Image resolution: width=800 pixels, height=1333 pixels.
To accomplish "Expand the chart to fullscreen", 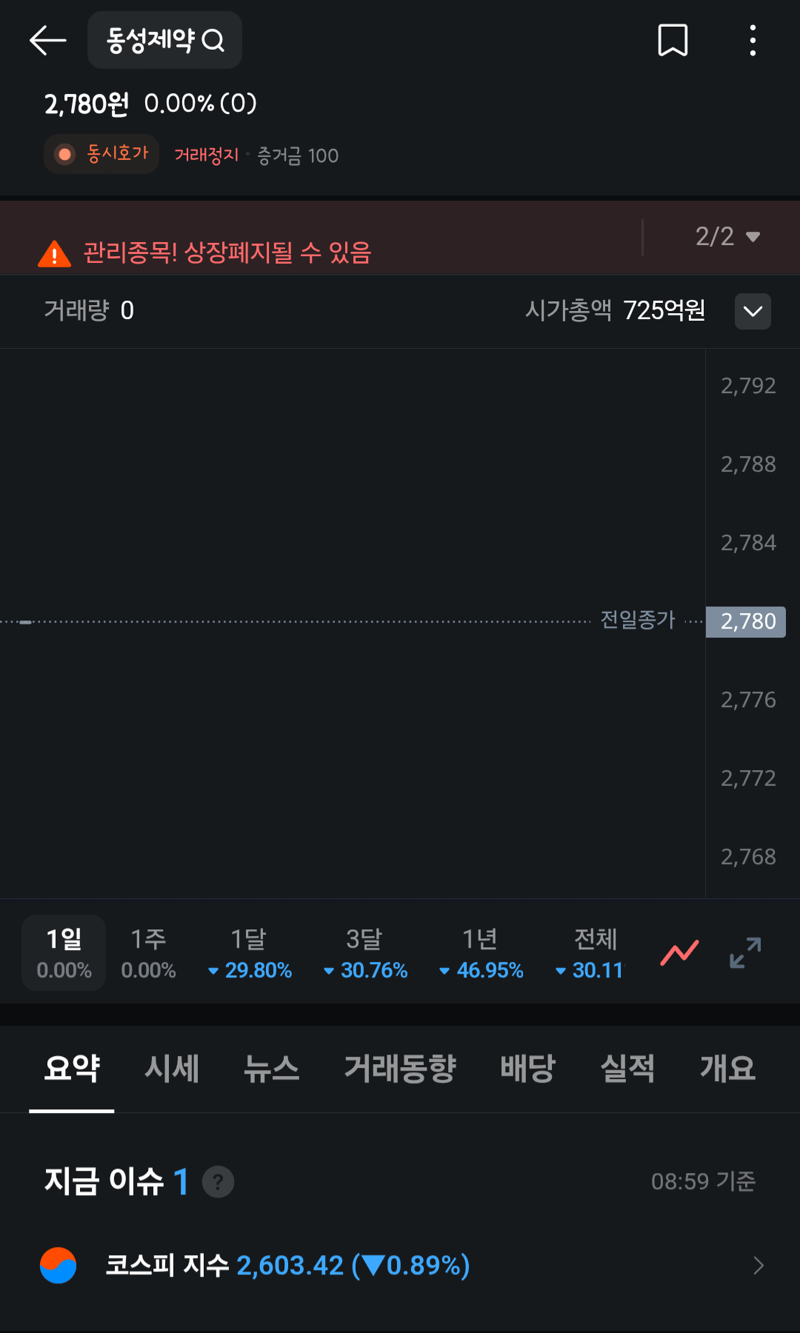I will pyautogui.click(x=745, y=953).
